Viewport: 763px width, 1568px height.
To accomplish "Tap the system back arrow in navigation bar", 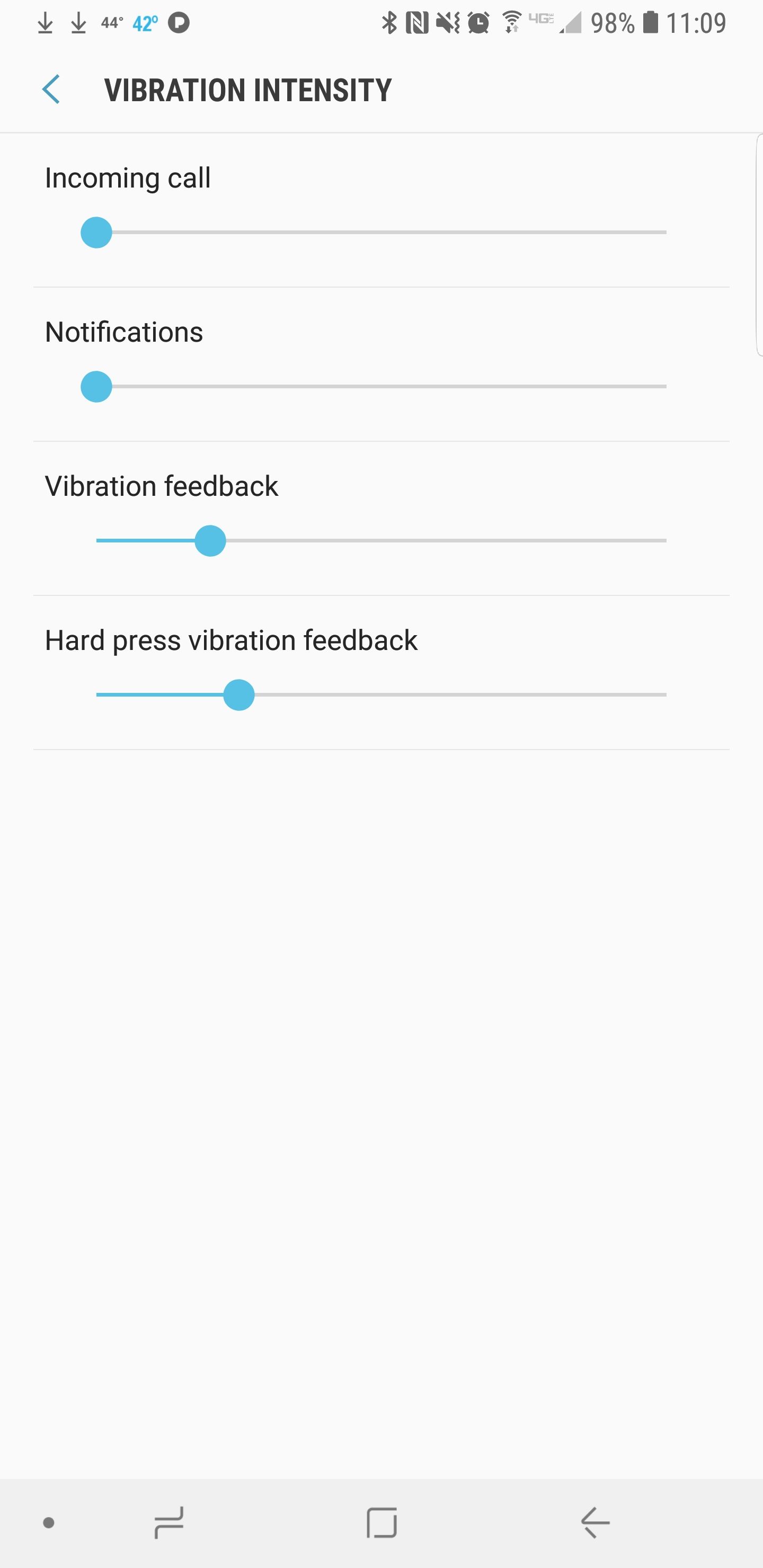I will (595, 1522).
